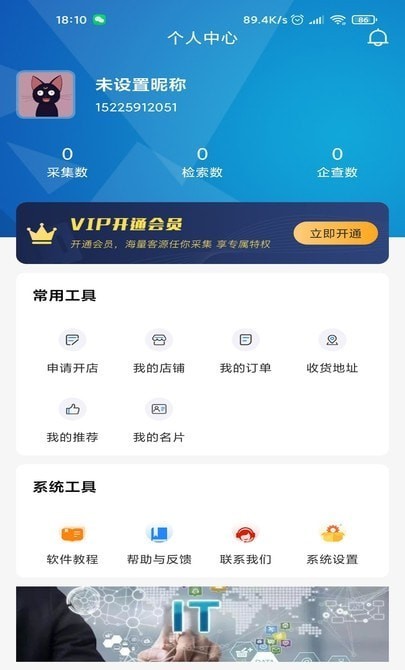Viewport: 405px width, 670px height.
Task: Open 帮助与反馈
Action: tap(159, 544)
